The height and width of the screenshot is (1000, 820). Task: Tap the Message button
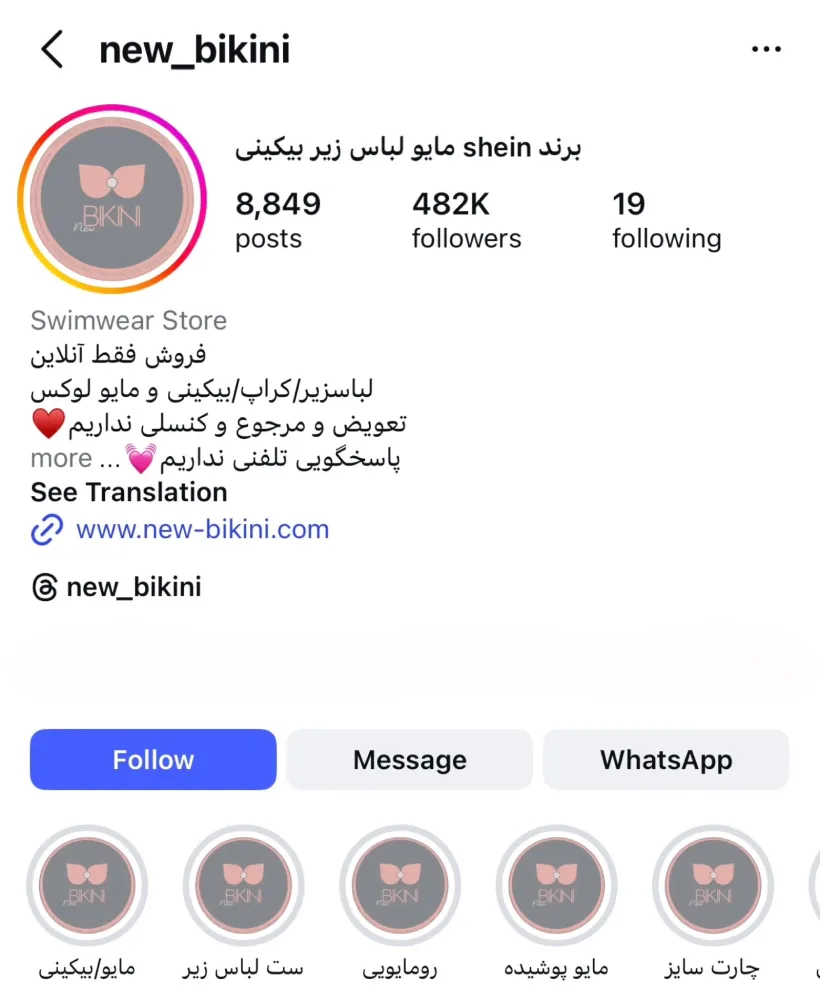click(409, 759)
